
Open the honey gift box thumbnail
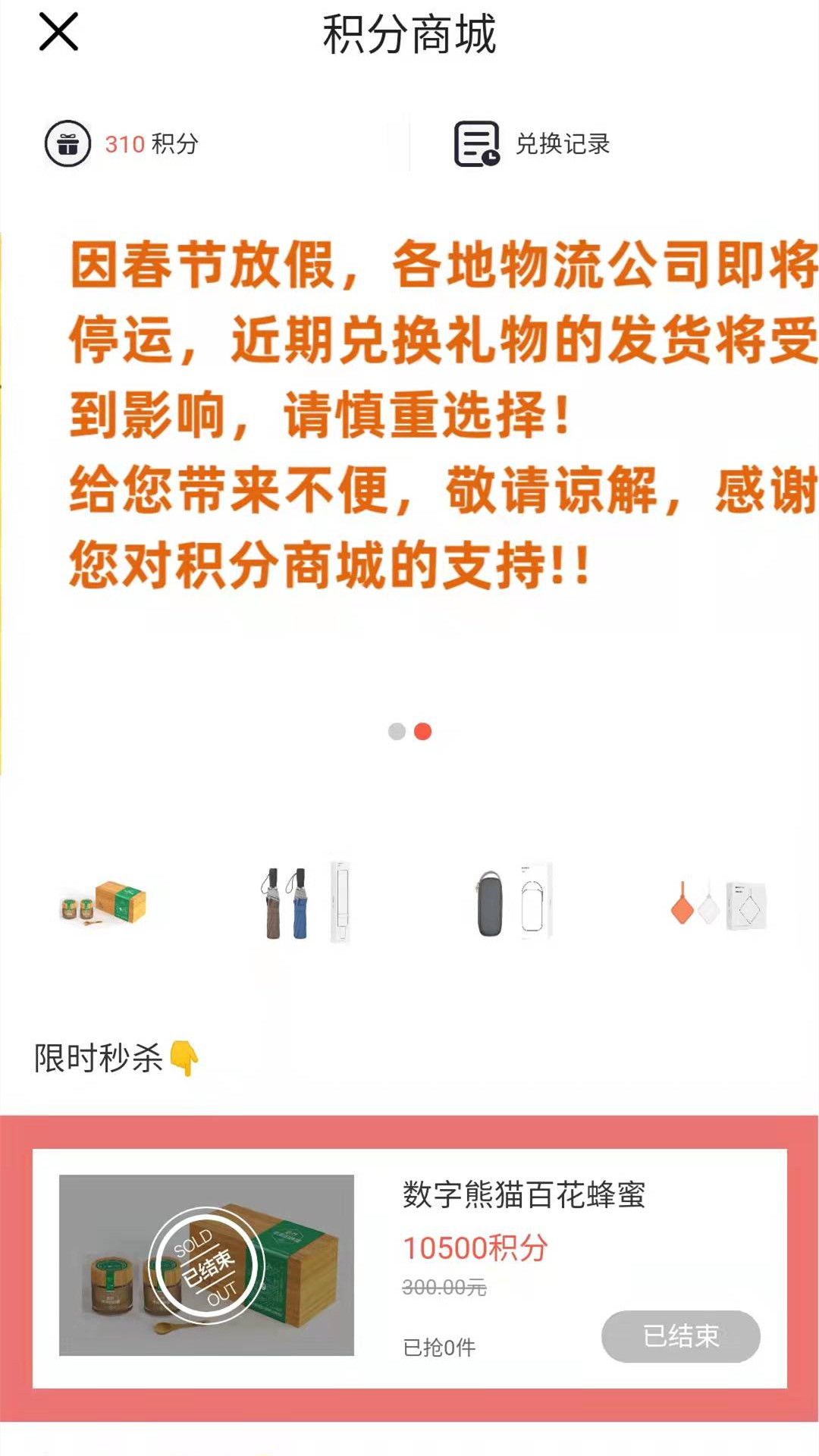[104, 902]
